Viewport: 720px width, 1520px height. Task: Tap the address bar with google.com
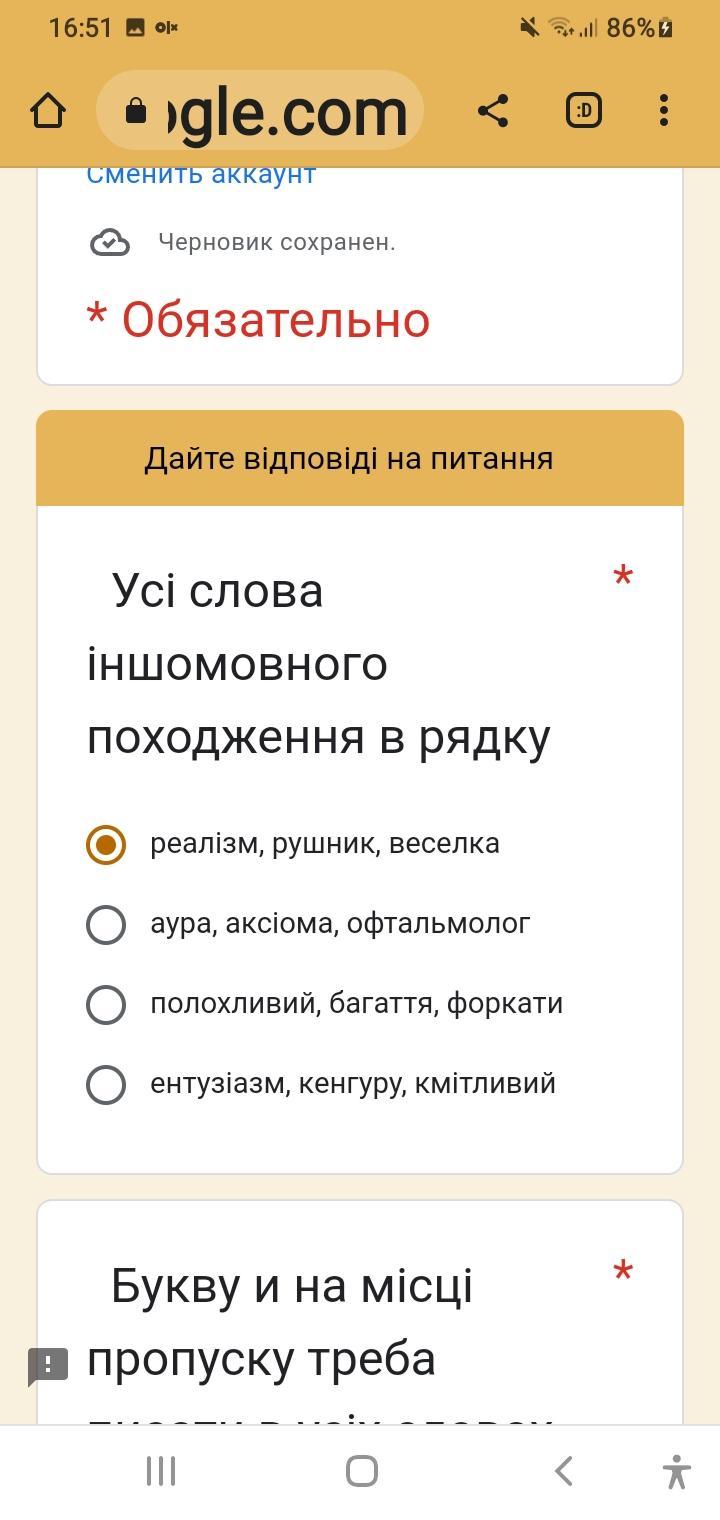(x=260, y=110)
